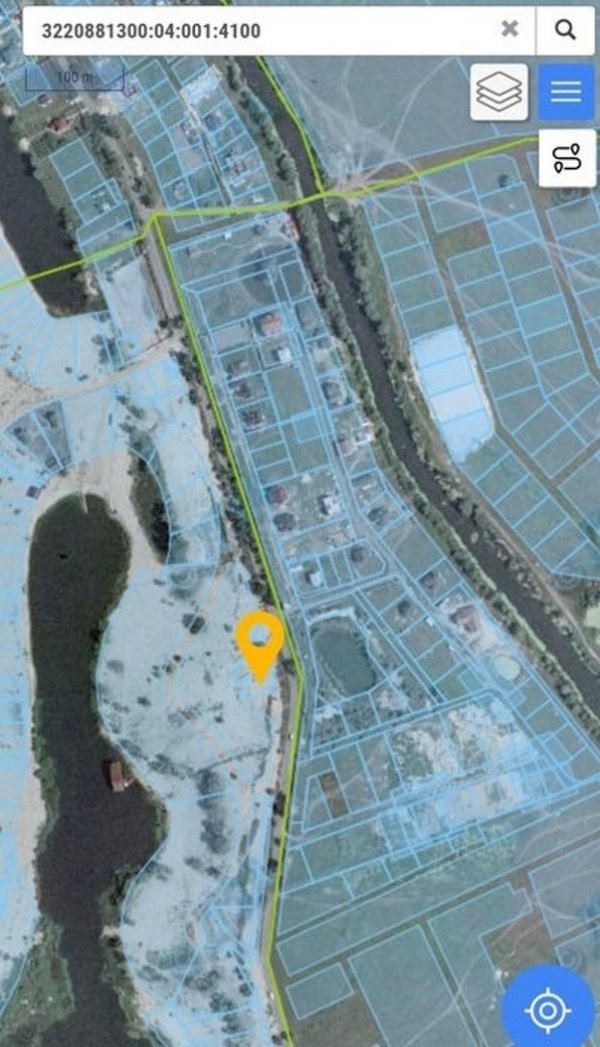Viewport: 600px width, 1047px height.
Task: Clear the search text with the X
Action: [510, 29]
